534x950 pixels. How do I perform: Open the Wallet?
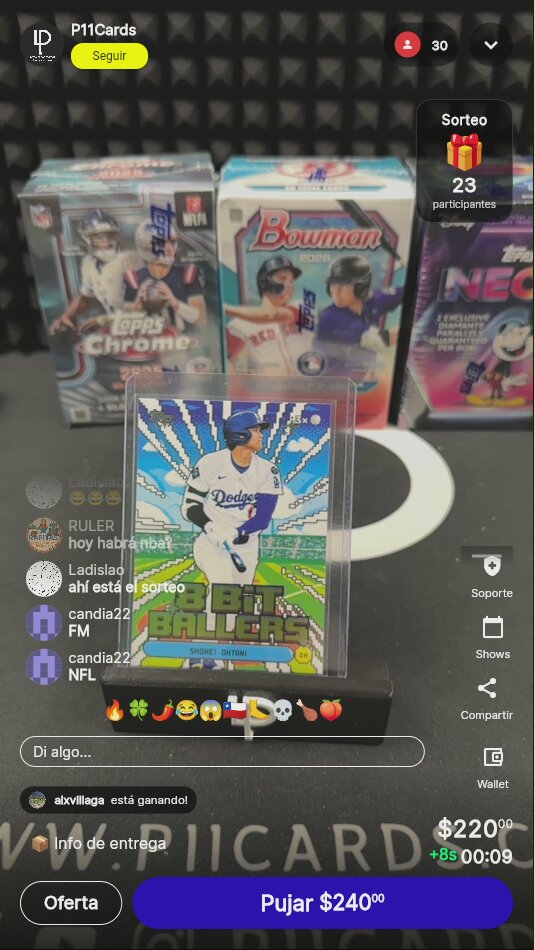(493, 768)
